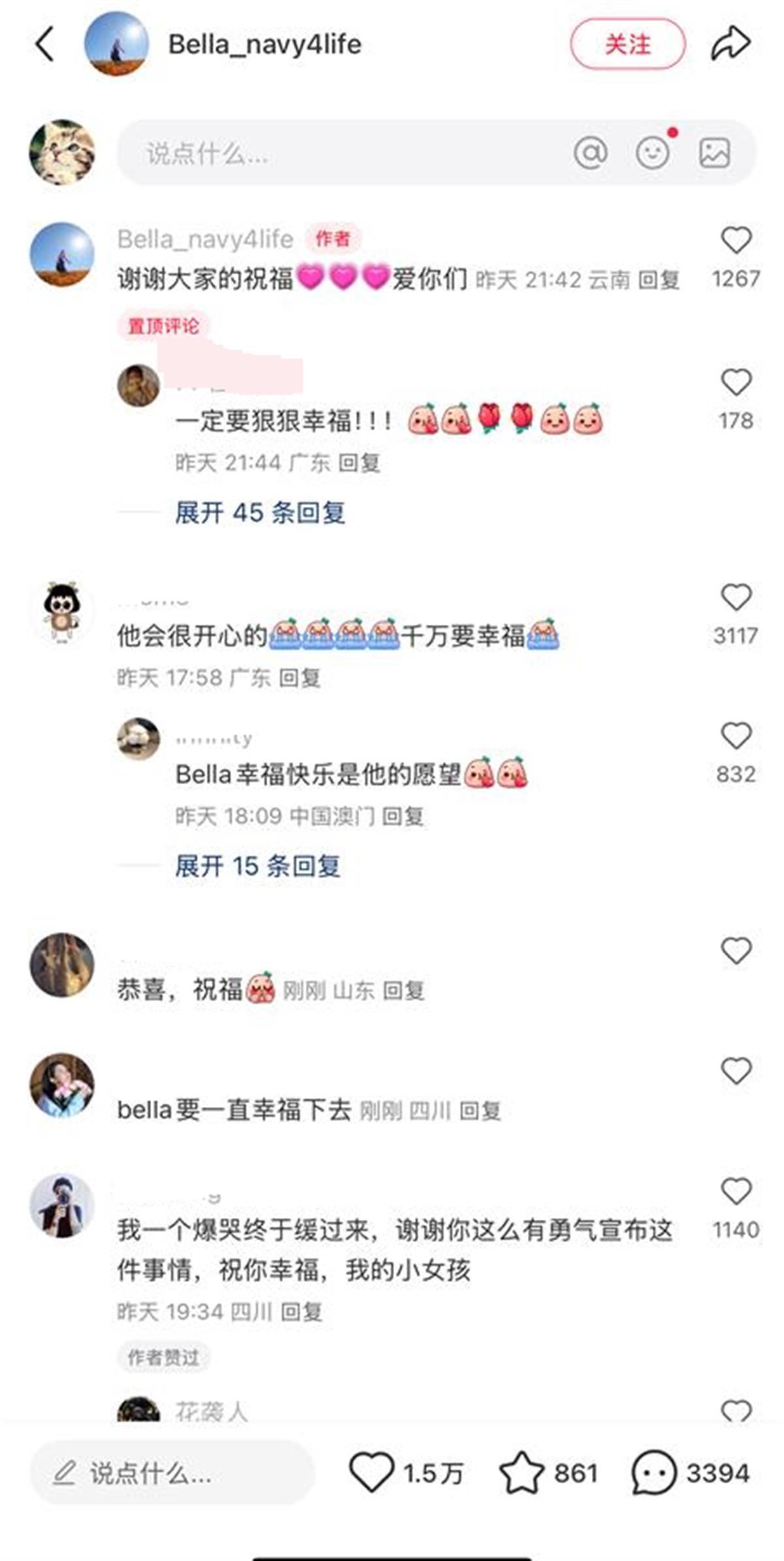Screen dimensions: 784x1561
Task: Like the post with 1.5万 likes
Action: tap(372, 1473)
